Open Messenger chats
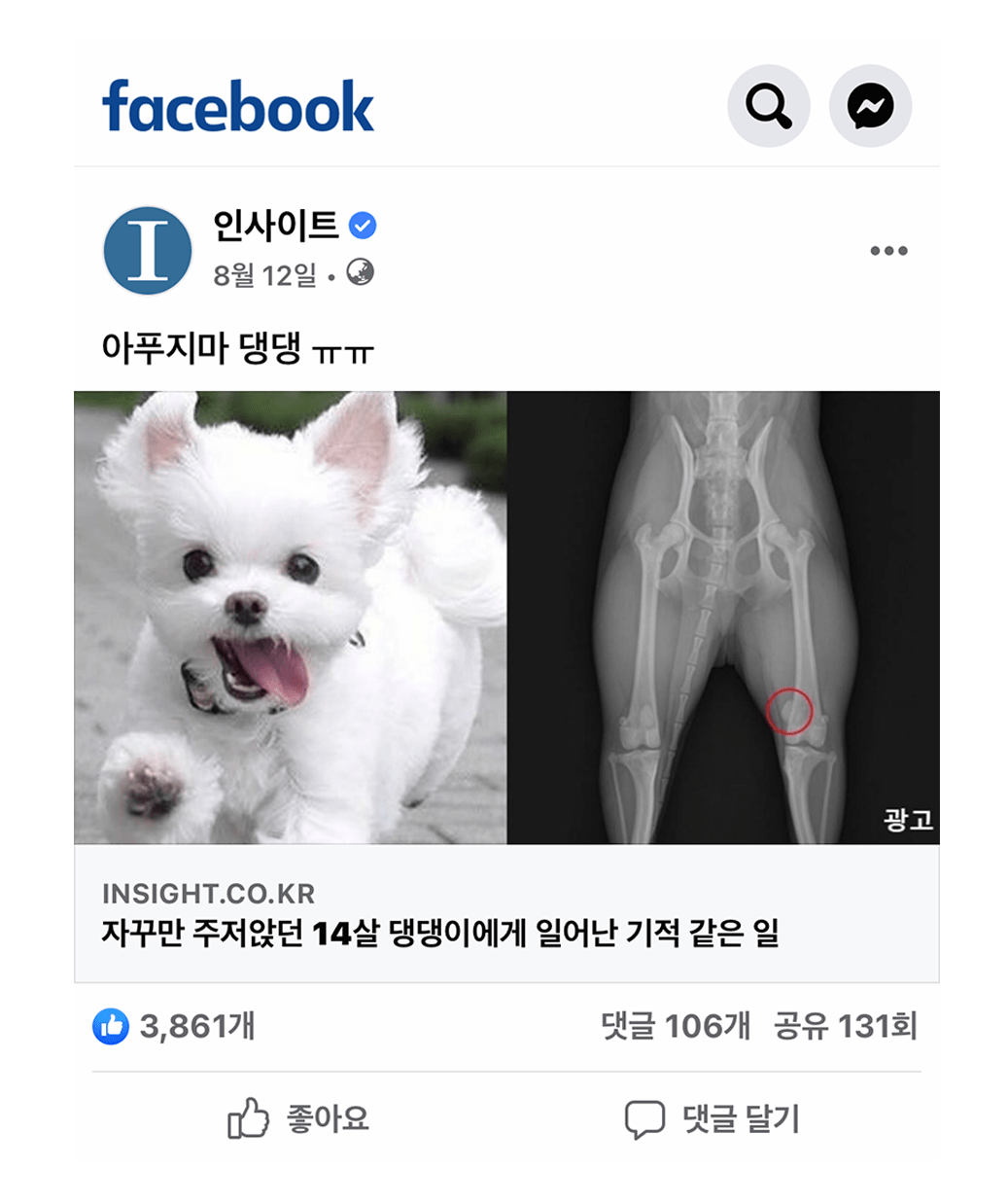Screen dimensions: 1008x1202 click(870, 106)
